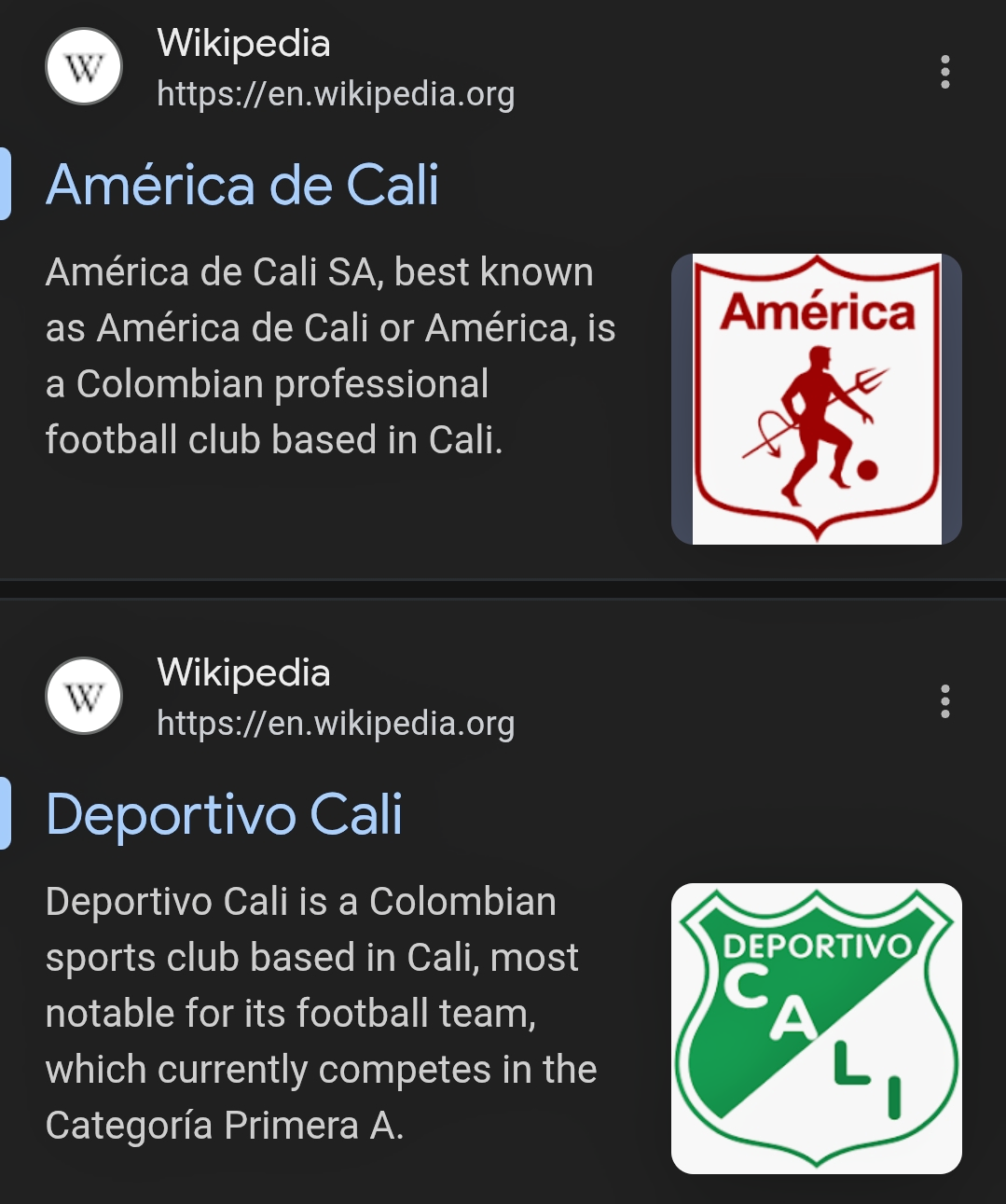
Task: Open overflow menu for Deportivo Cali result
Action: click(944, 701)
